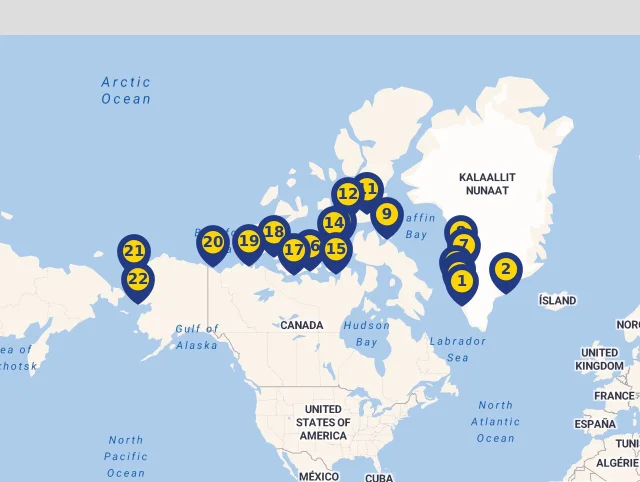Tap map marker number 12
This screenshot has height=482, width=640.
tap(347, 194)
